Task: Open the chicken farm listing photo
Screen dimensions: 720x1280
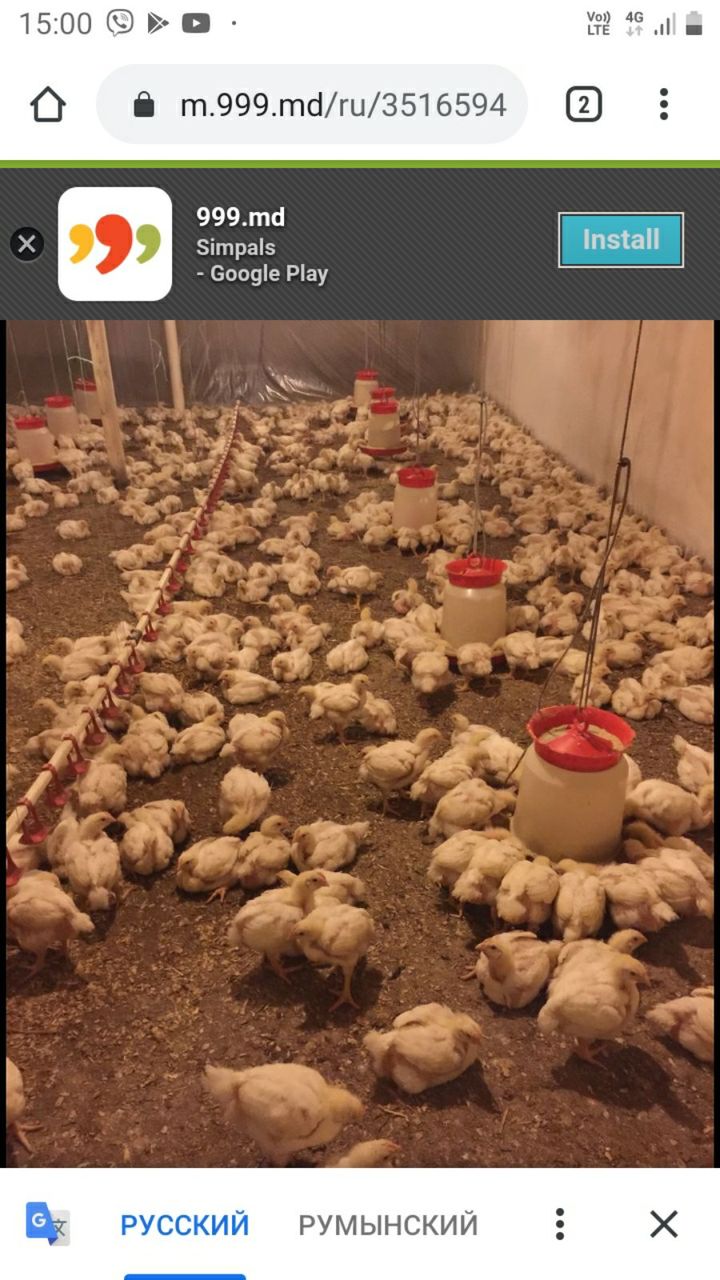Action: tap(360, 742)
